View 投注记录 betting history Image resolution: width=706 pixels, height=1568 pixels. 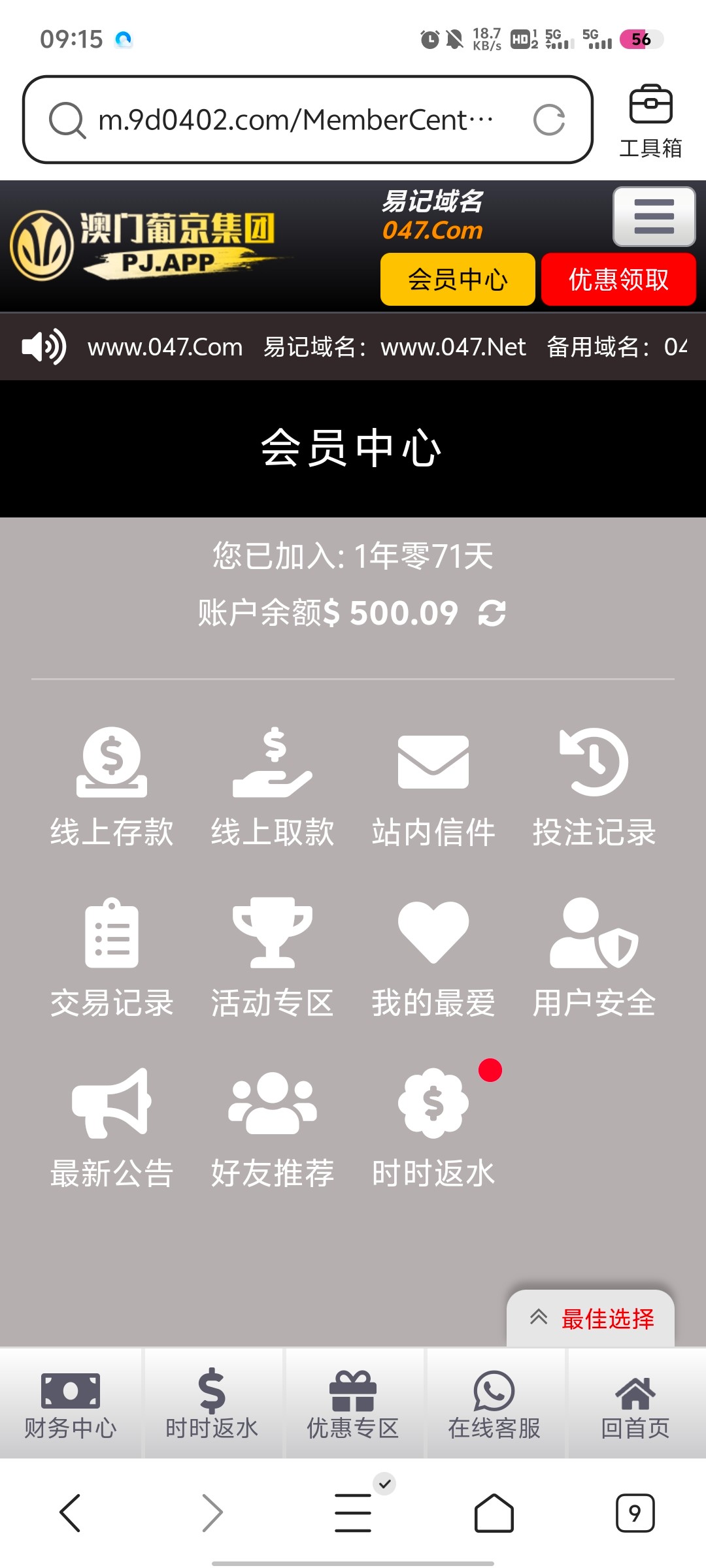(x=594, y=787)
